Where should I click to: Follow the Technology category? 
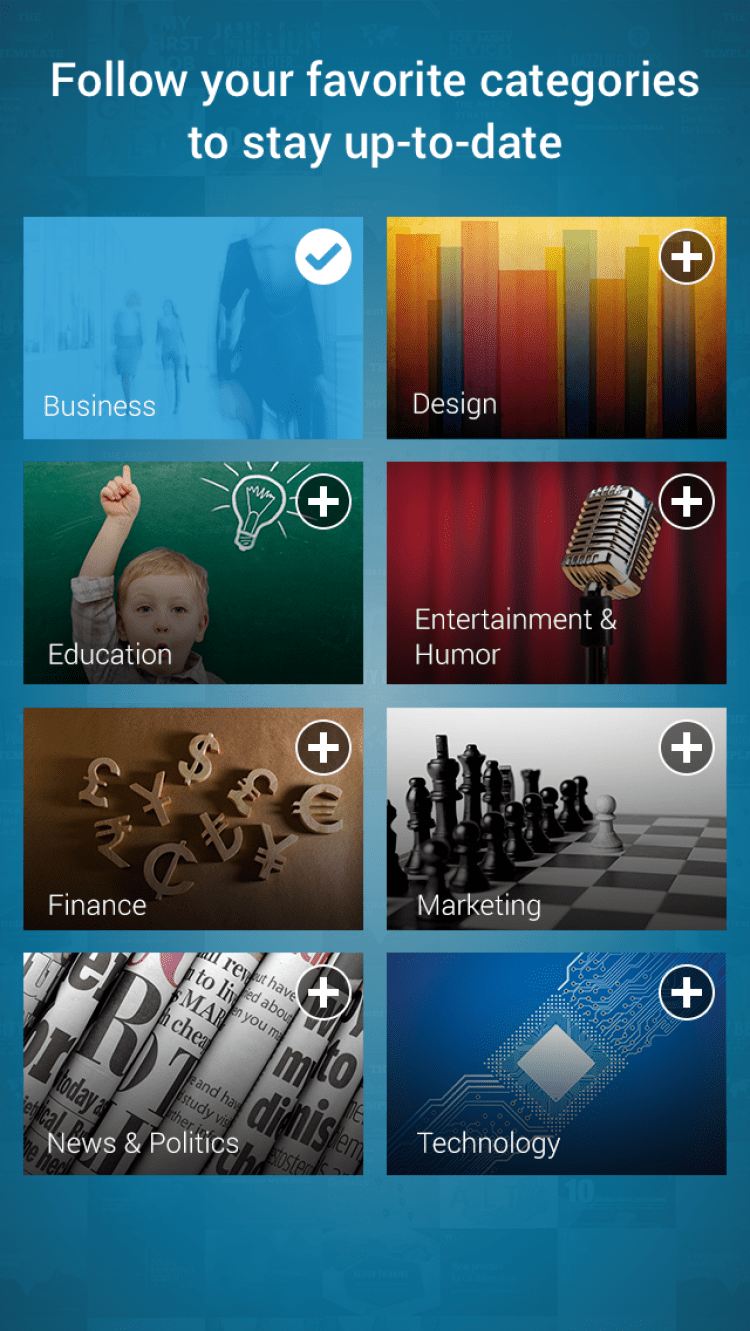(x=686, y=993)
